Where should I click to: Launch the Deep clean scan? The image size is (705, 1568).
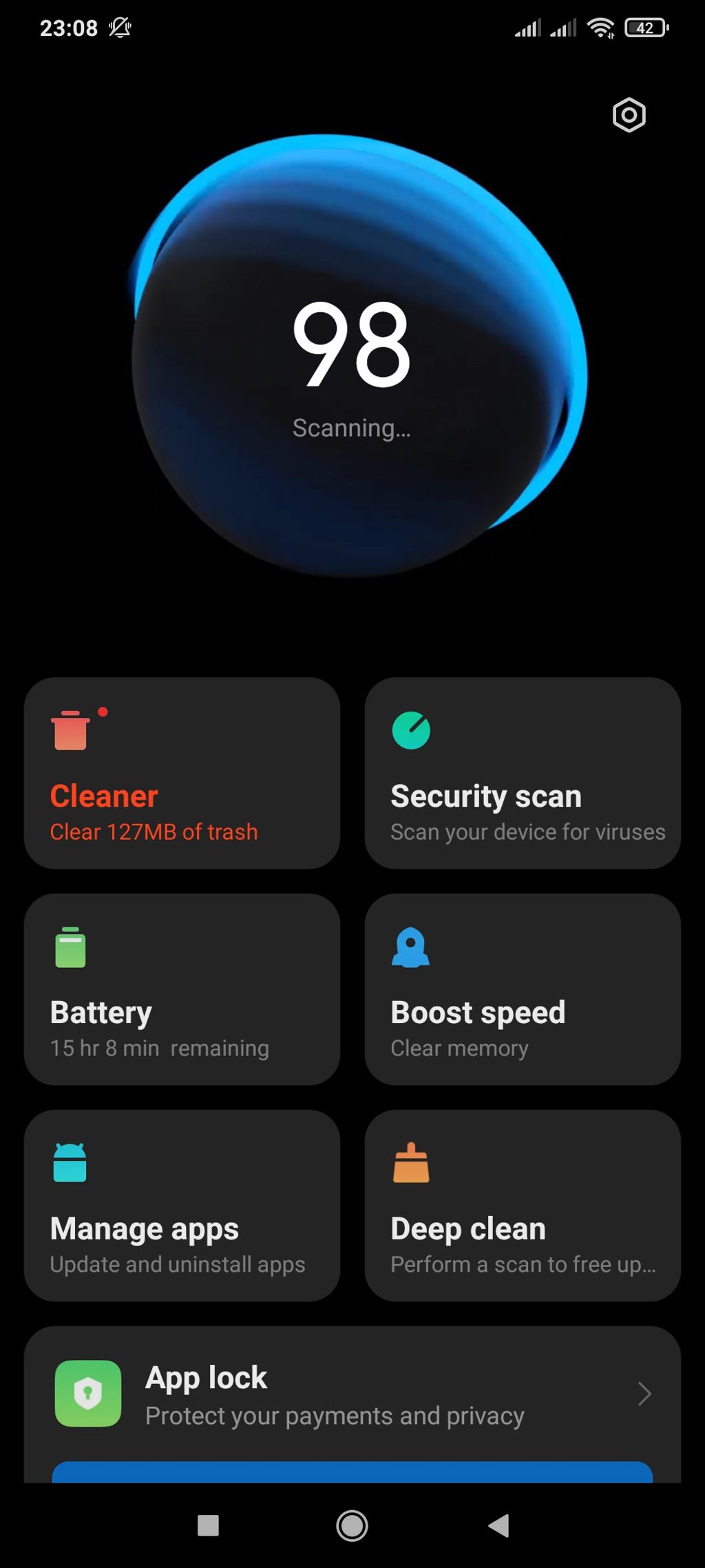pos(523,1206)
